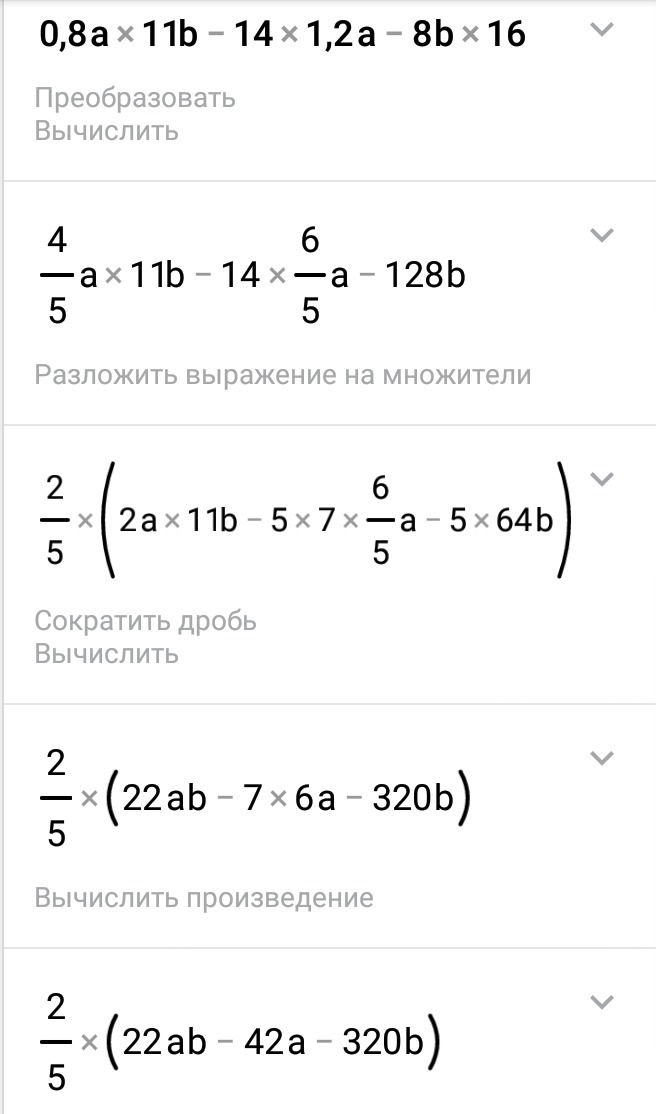Expand the step containing 7 × 6a
Image resolution: width=656 pixels, height=1114 pixels.
(601, 759)
